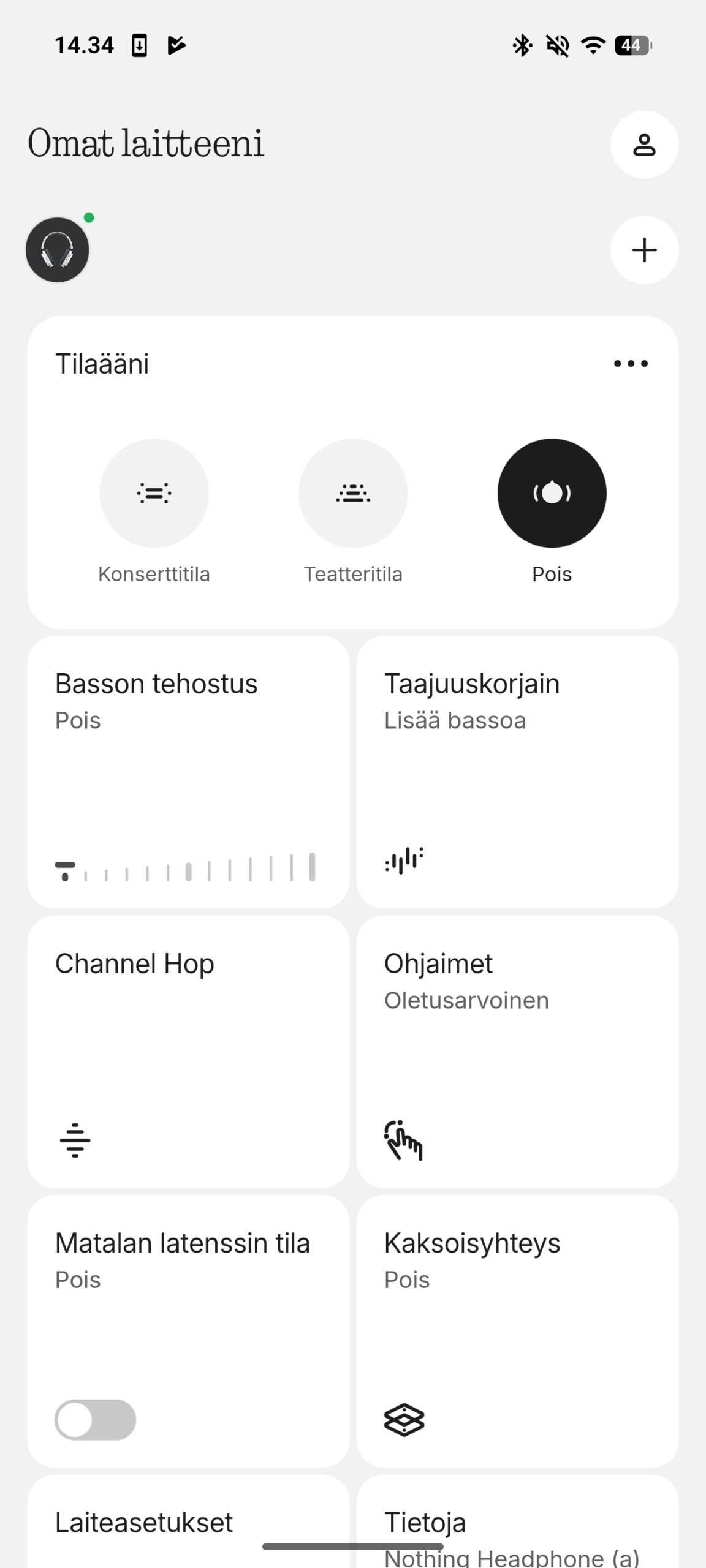Add a new device with plus button
The image size is (706, 1568).
[643, 250]
